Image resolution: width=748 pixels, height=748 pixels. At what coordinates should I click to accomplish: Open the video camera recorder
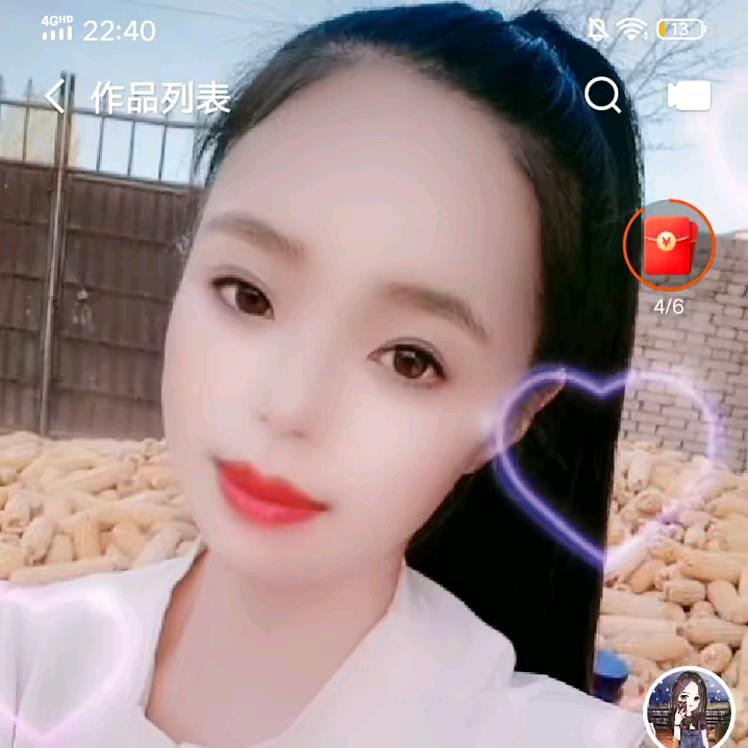click(689, 96)
